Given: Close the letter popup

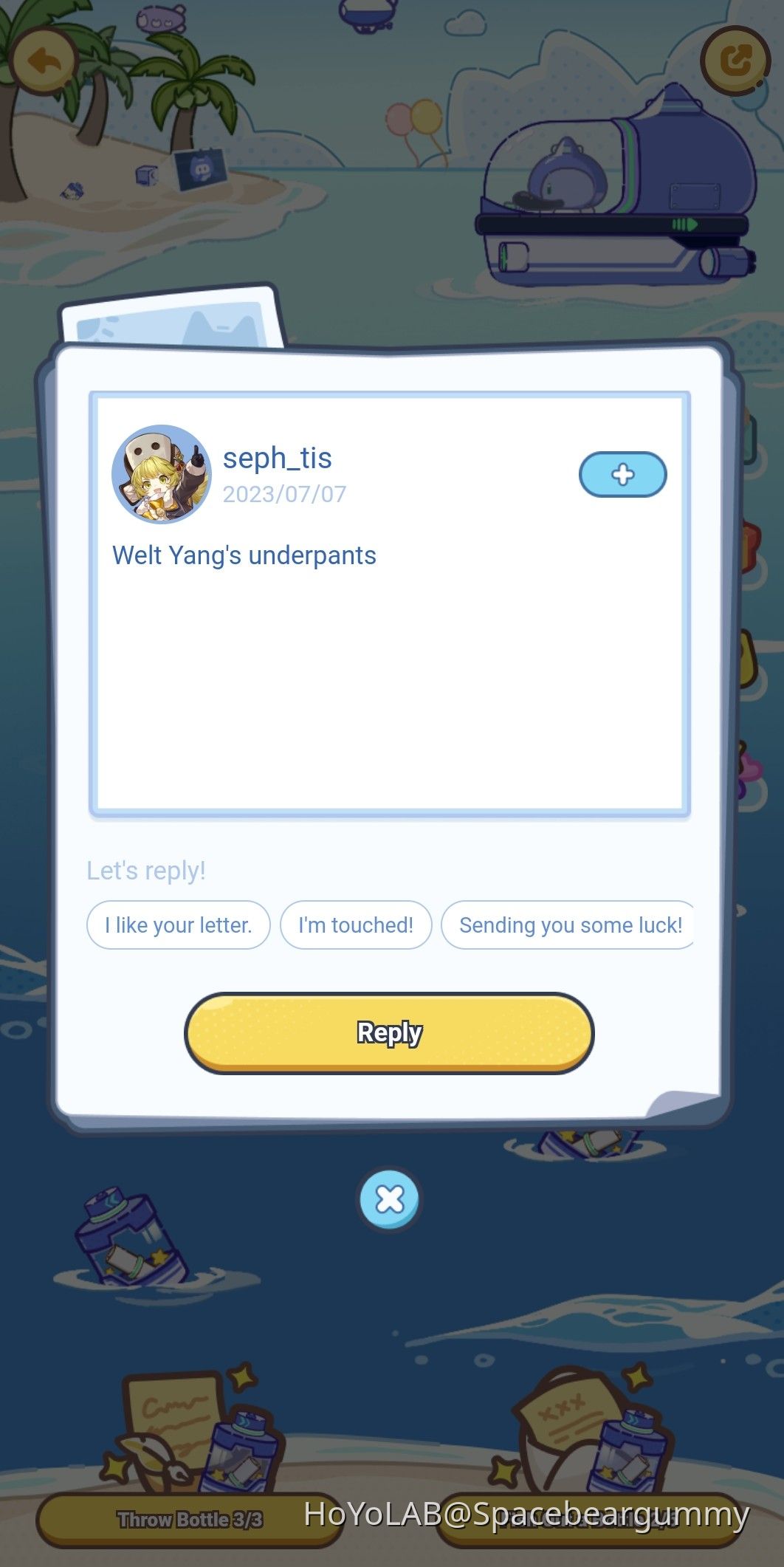Looking at the screenshot, I should tap(389, 1199).
